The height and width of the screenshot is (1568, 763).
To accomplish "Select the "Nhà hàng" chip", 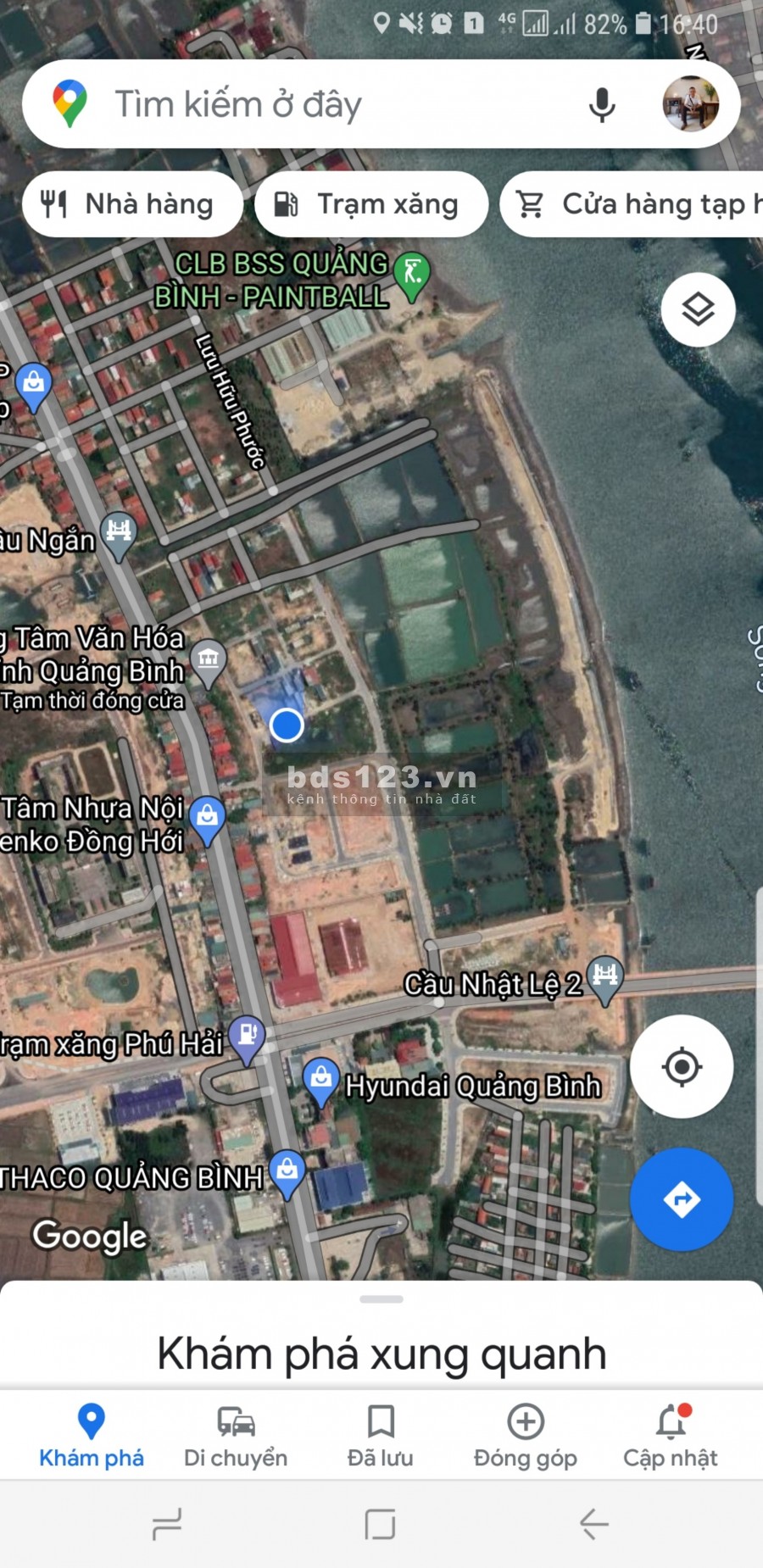I will 132,204.
